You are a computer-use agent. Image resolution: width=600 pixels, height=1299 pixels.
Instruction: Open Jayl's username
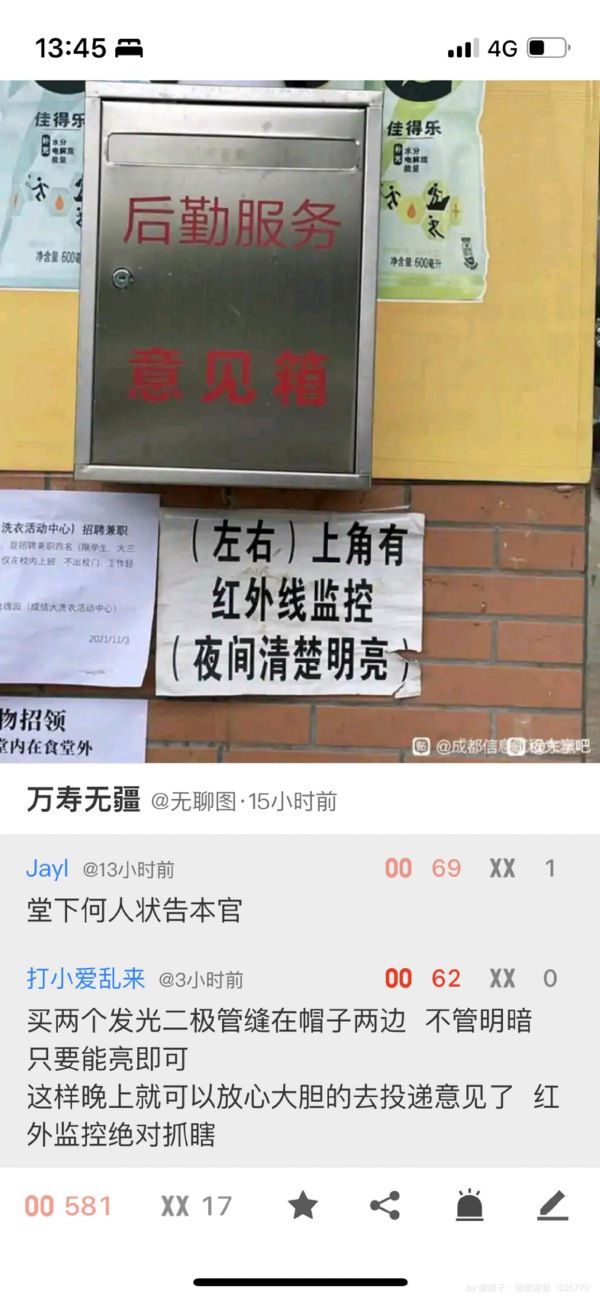(x=47, y=868)
